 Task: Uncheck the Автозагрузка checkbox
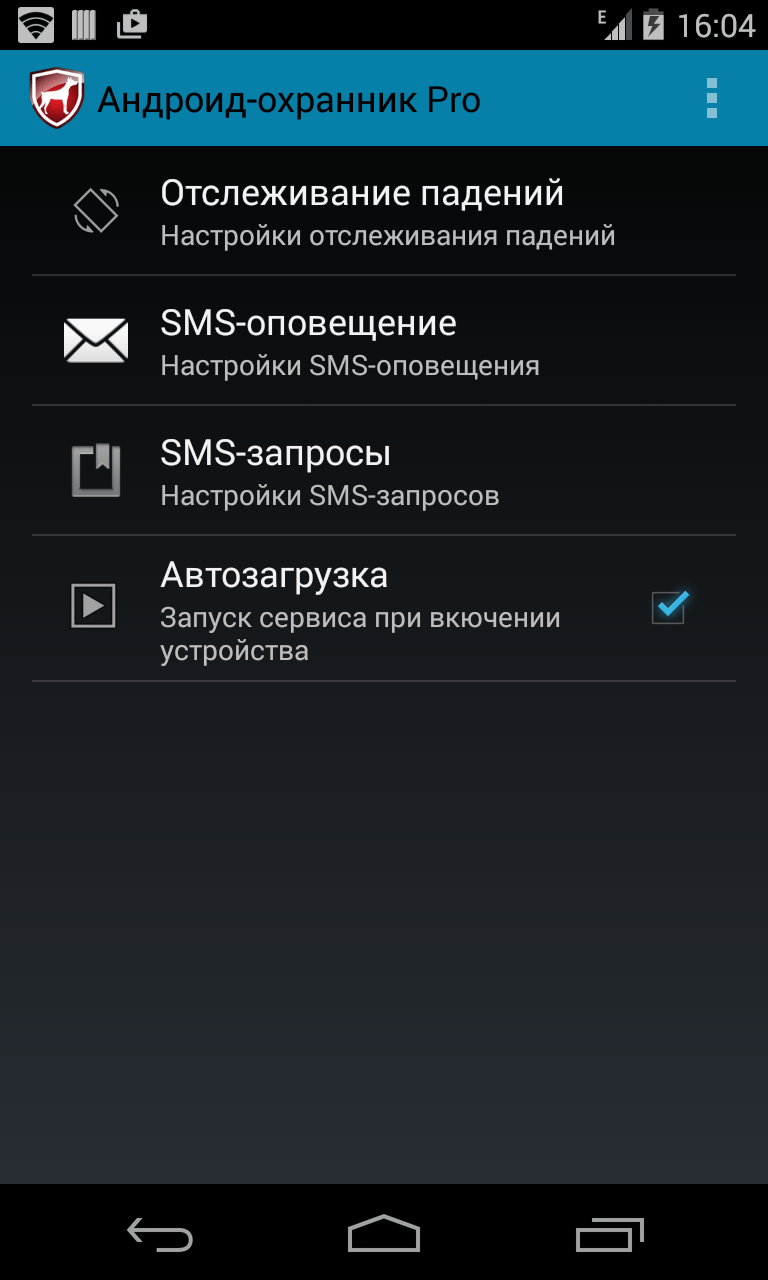pos(669,607)
